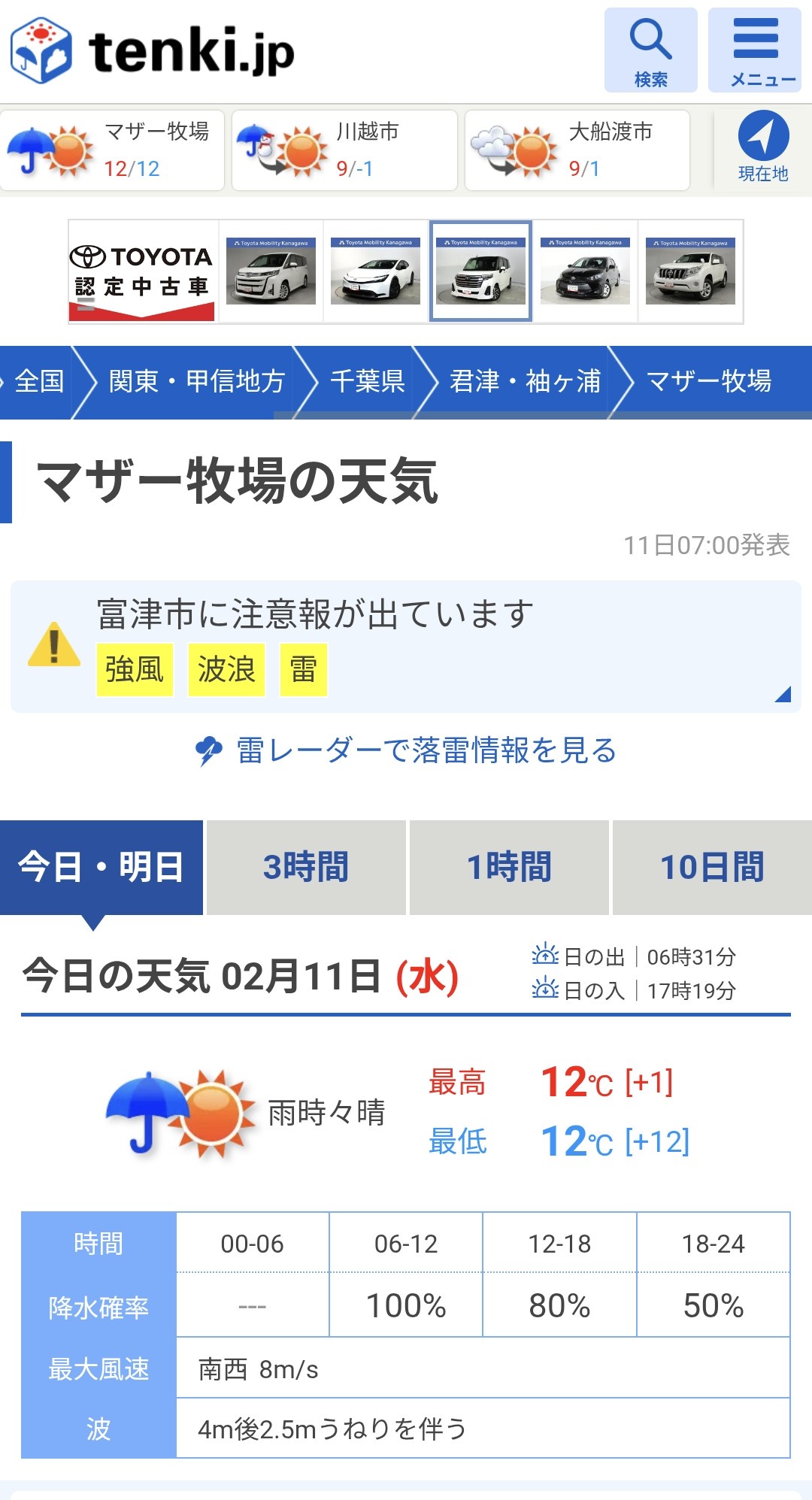Tap the tenki.jp logo to go home
Image resolution: width=812 pixels, height=1500 pixels.
(x=153, y=50)
